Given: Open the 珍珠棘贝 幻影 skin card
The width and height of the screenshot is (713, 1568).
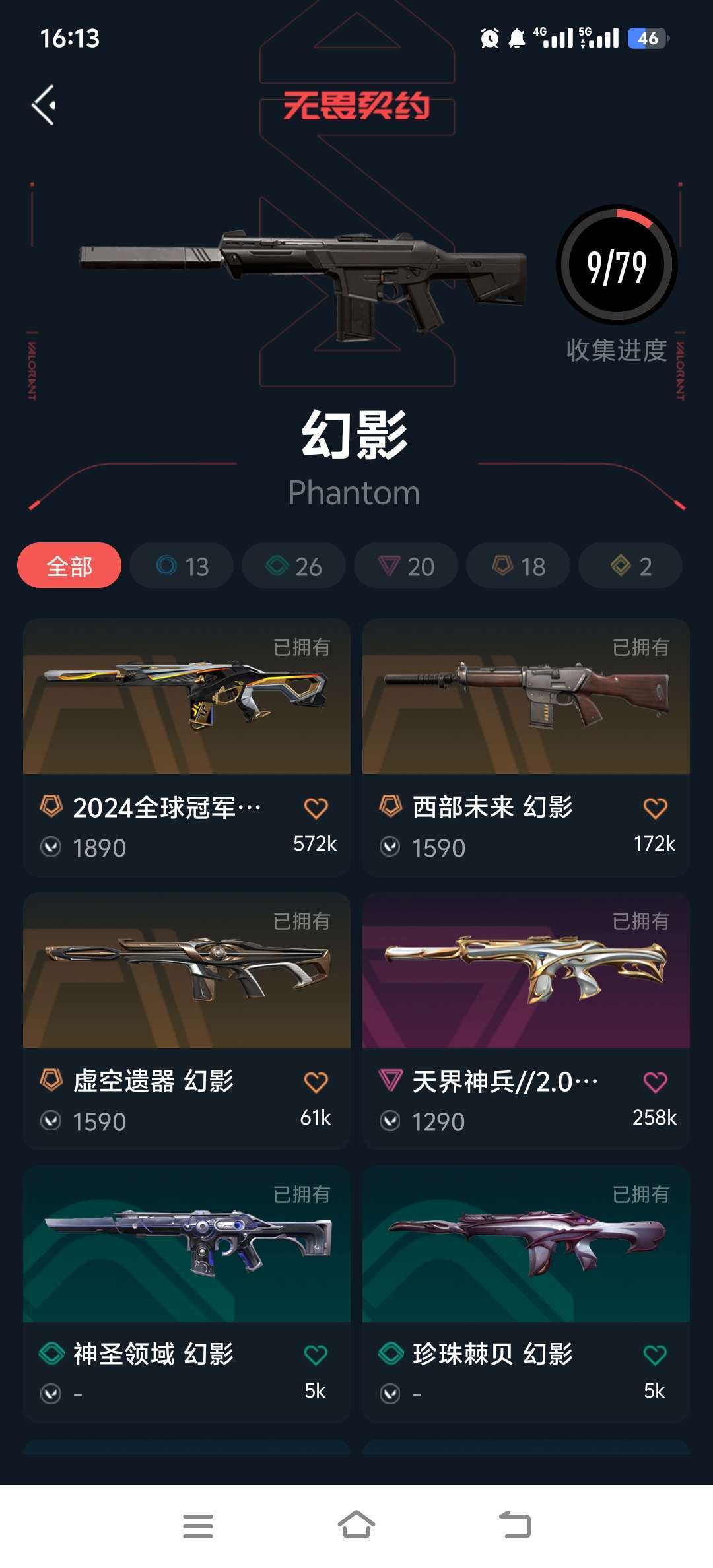Looking at the screenshot, I should [526, 1294].
